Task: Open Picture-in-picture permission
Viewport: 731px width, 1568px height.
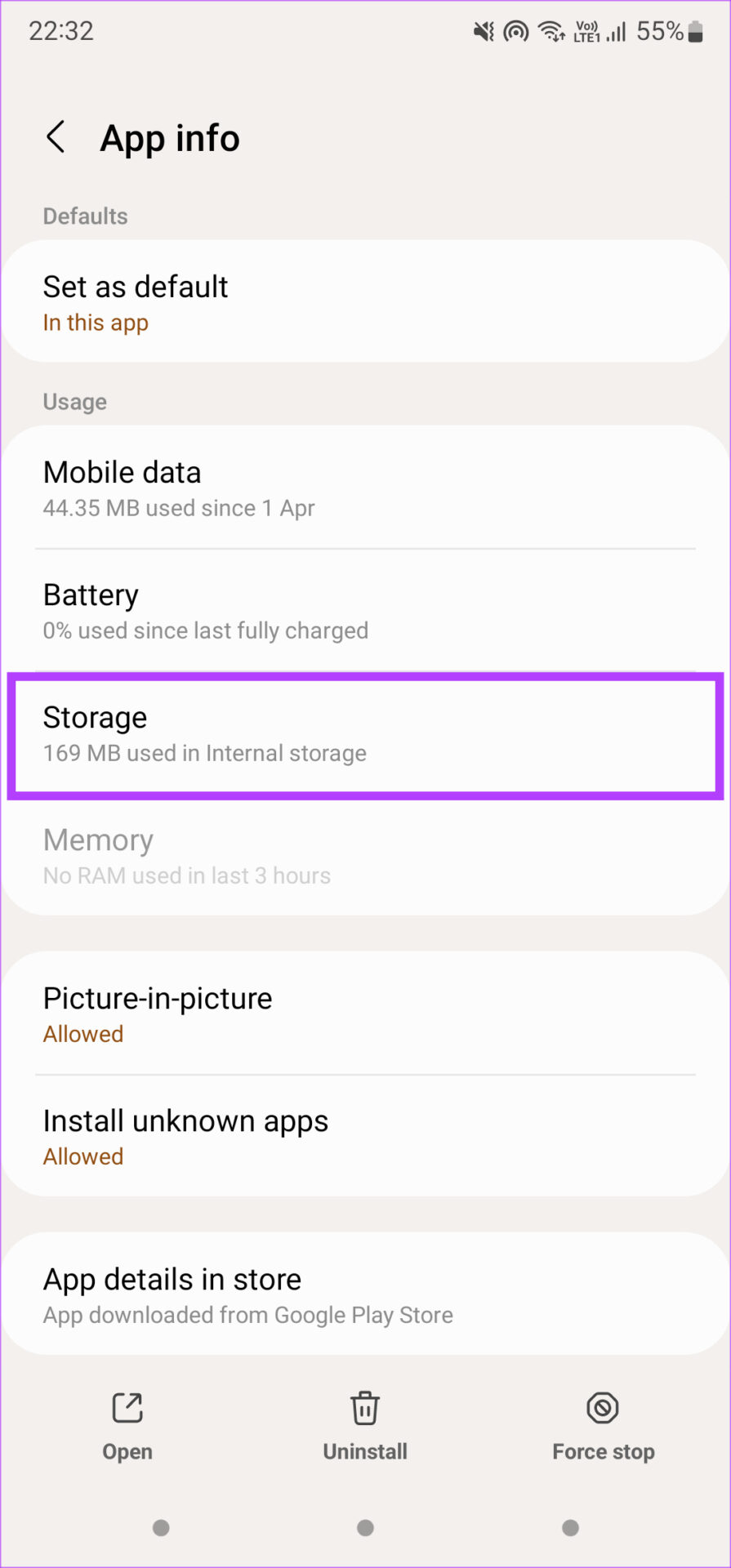Action: pos(365,1013)
